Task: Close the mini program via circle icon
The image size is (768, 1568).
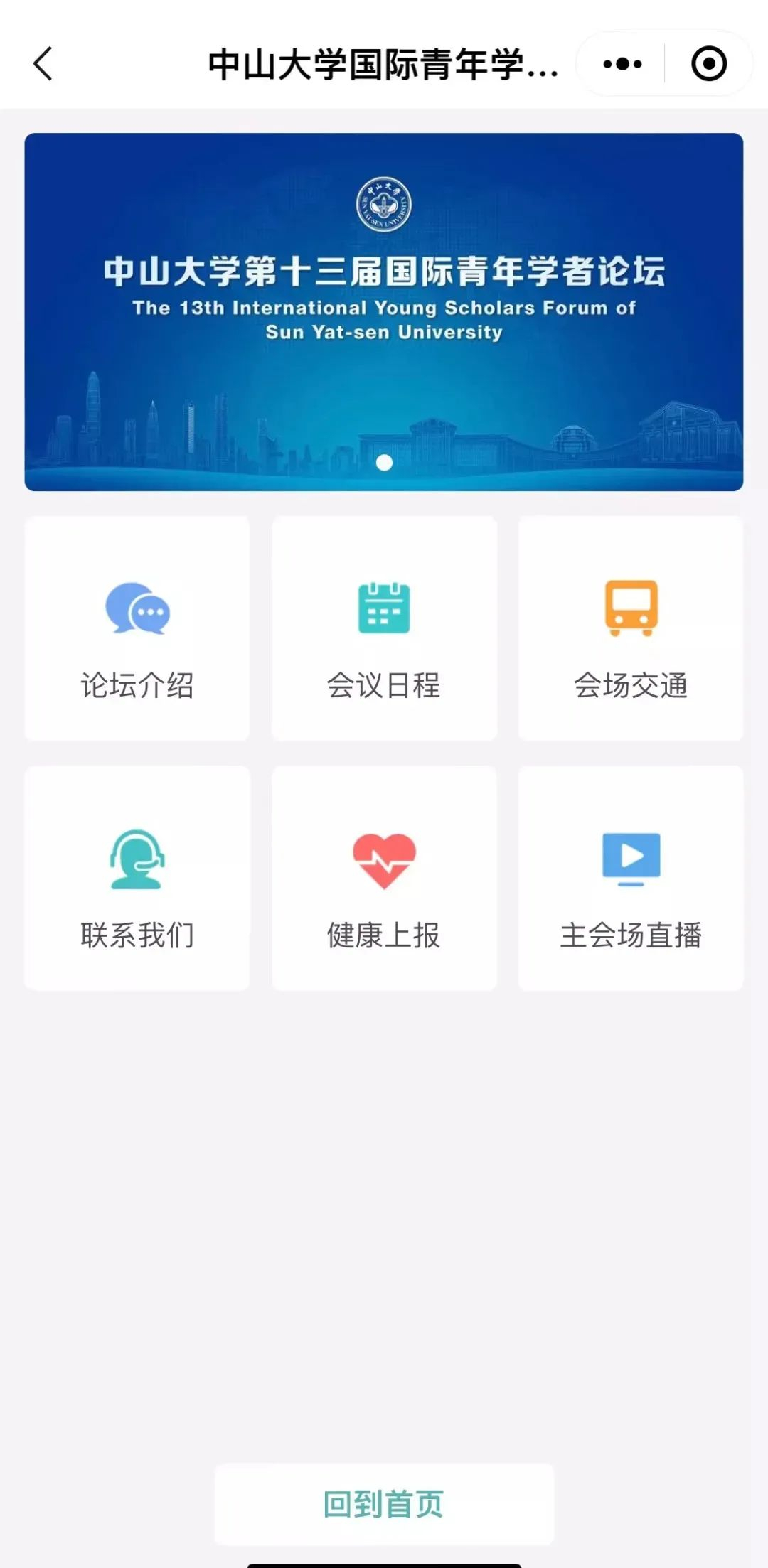Action: tap(708, 64)
